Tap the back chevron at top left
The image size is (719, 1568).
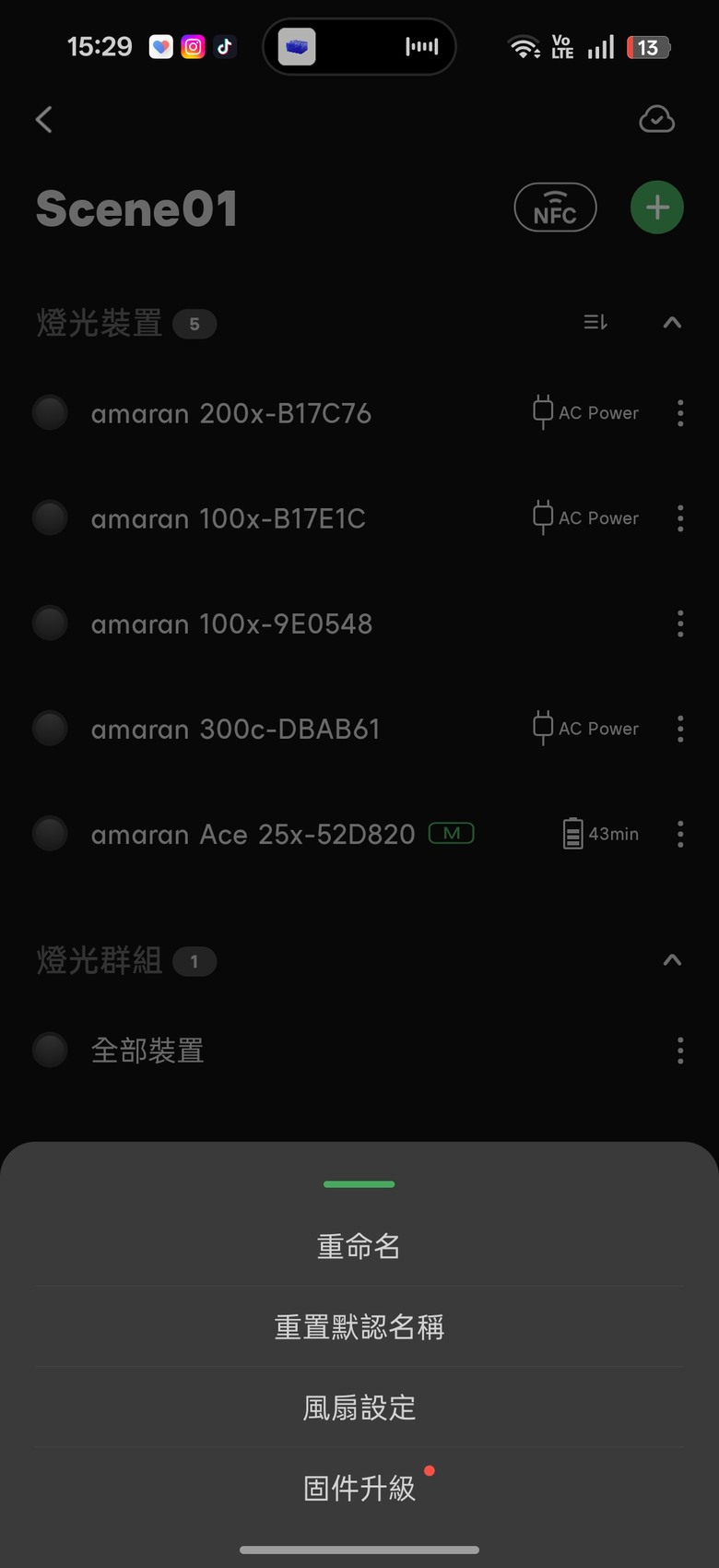point(43,119)
